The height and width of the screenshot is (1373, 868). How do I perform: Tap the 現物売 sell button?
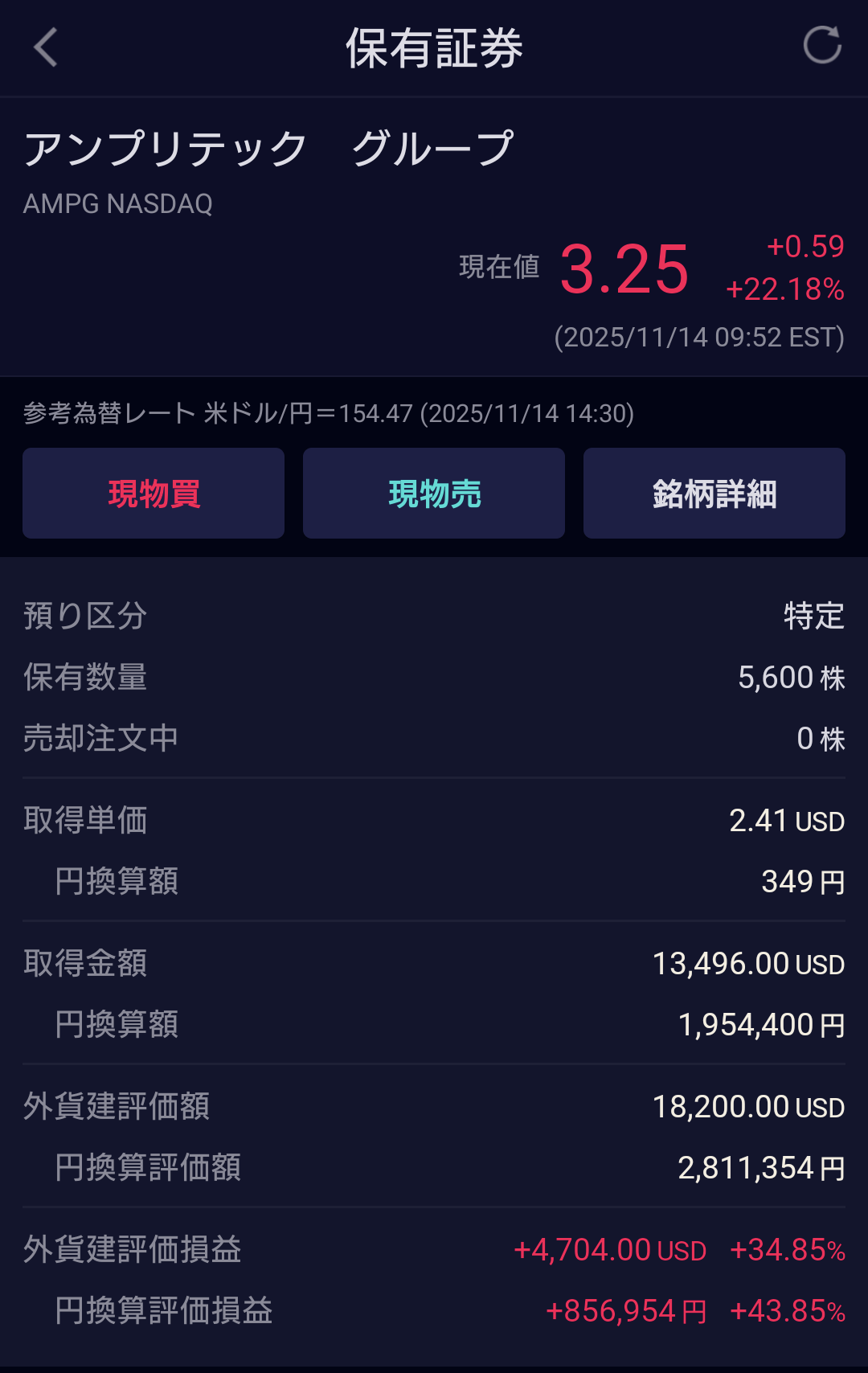tap(434, 493)
